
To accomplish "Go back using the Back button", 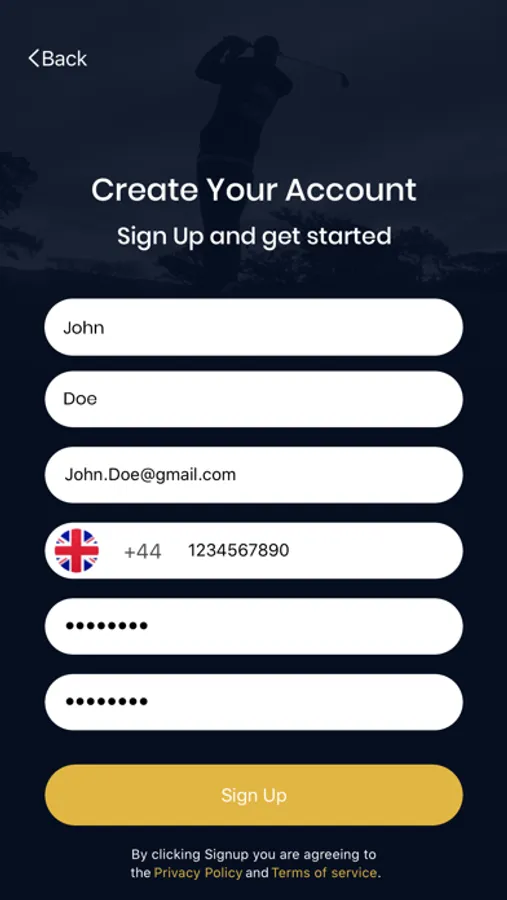I will pos(57,58).
